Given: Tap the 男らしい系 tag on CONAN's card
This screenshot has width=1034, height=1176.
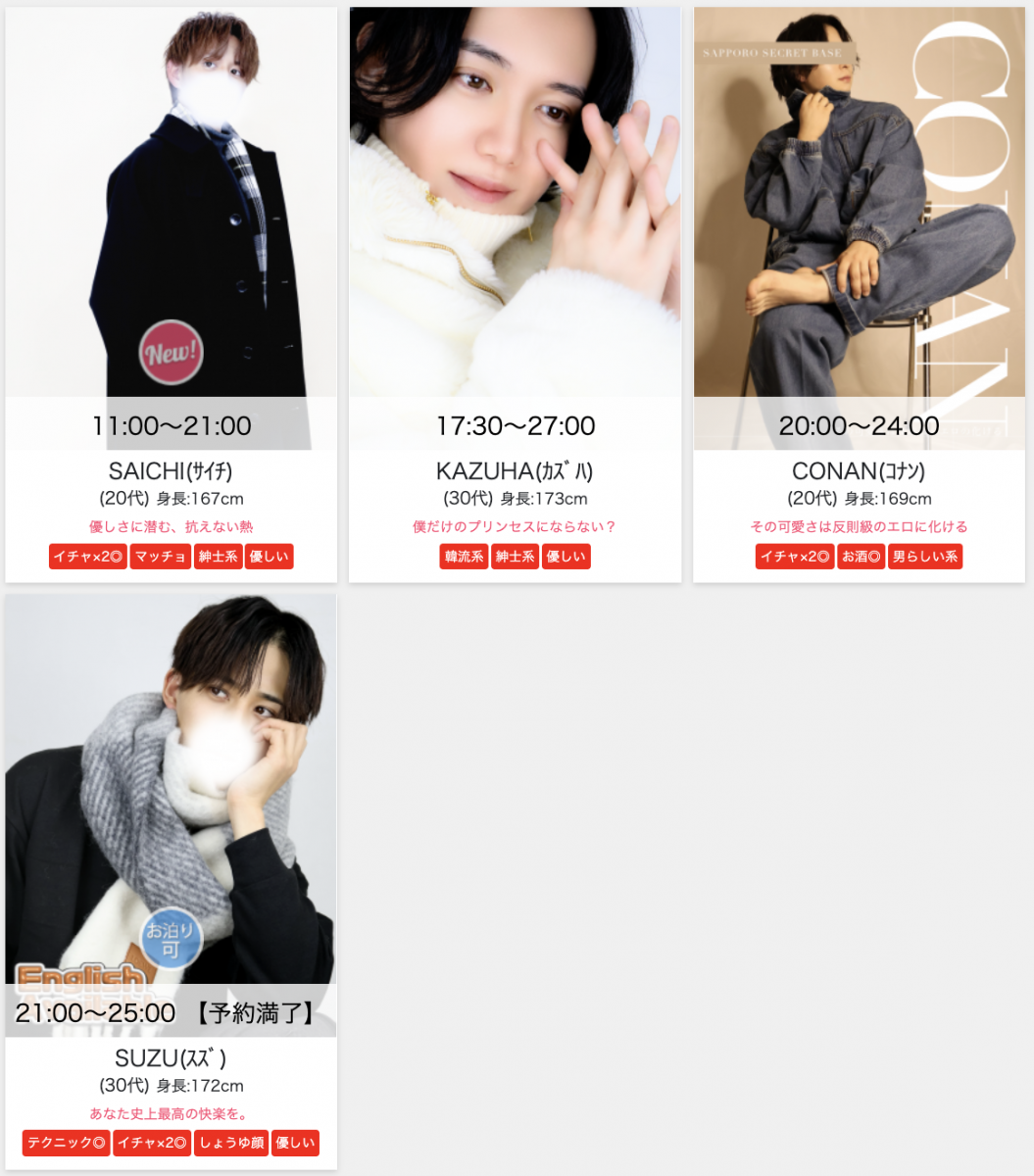Looking at the screenshot, I should point(925,557).
